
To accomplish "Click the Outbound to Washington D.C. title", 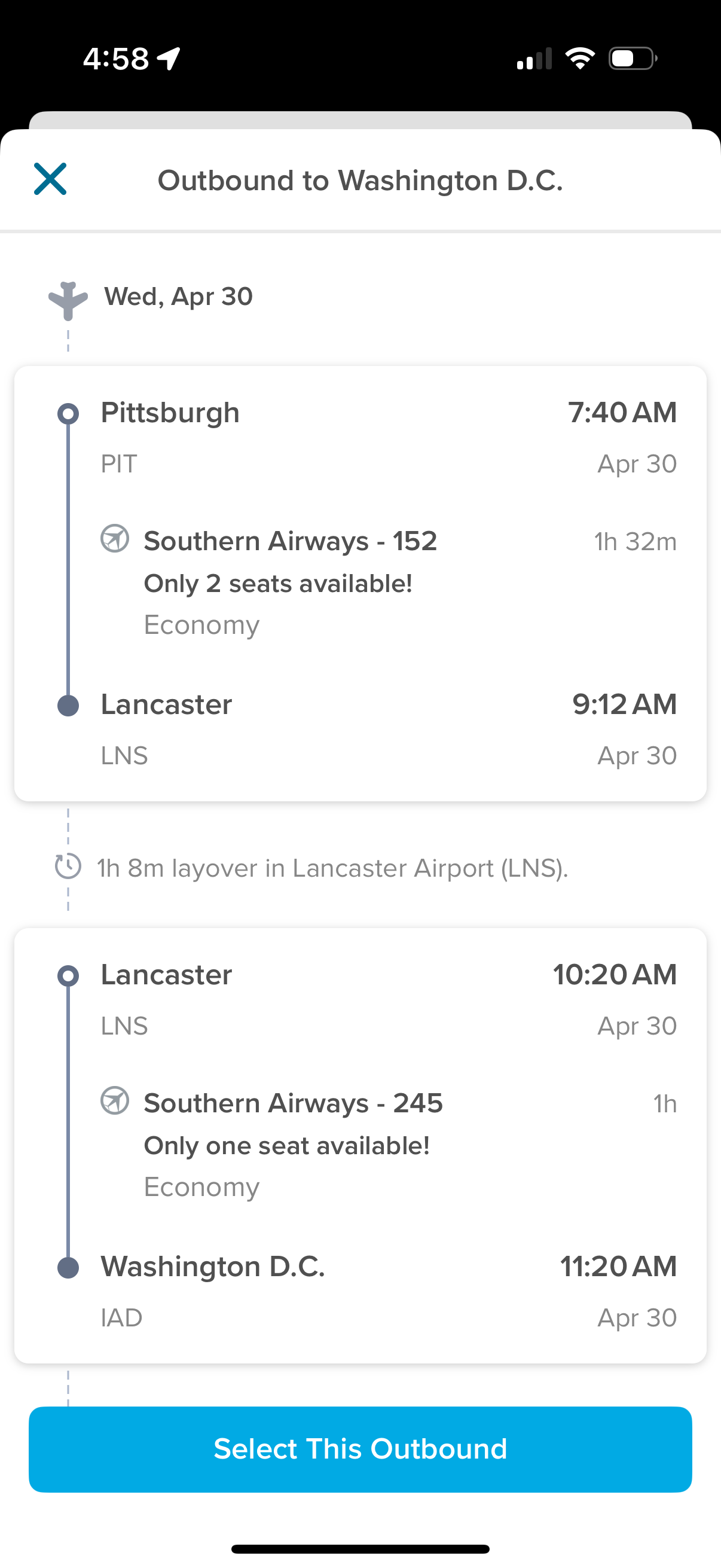I will point(360,179).
